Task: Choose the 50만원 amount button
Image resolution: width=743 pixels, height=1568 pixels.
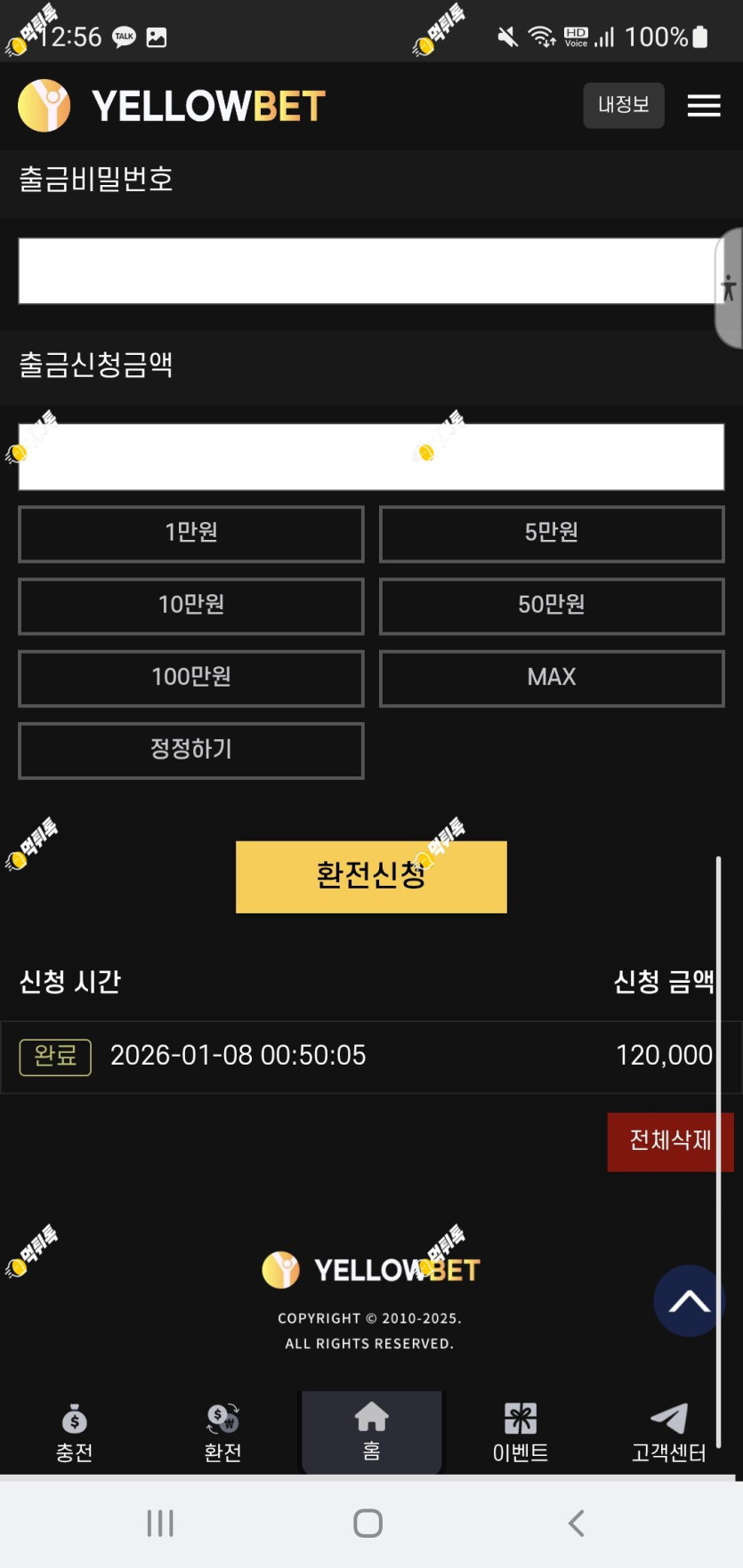Action: pos(552,606)
